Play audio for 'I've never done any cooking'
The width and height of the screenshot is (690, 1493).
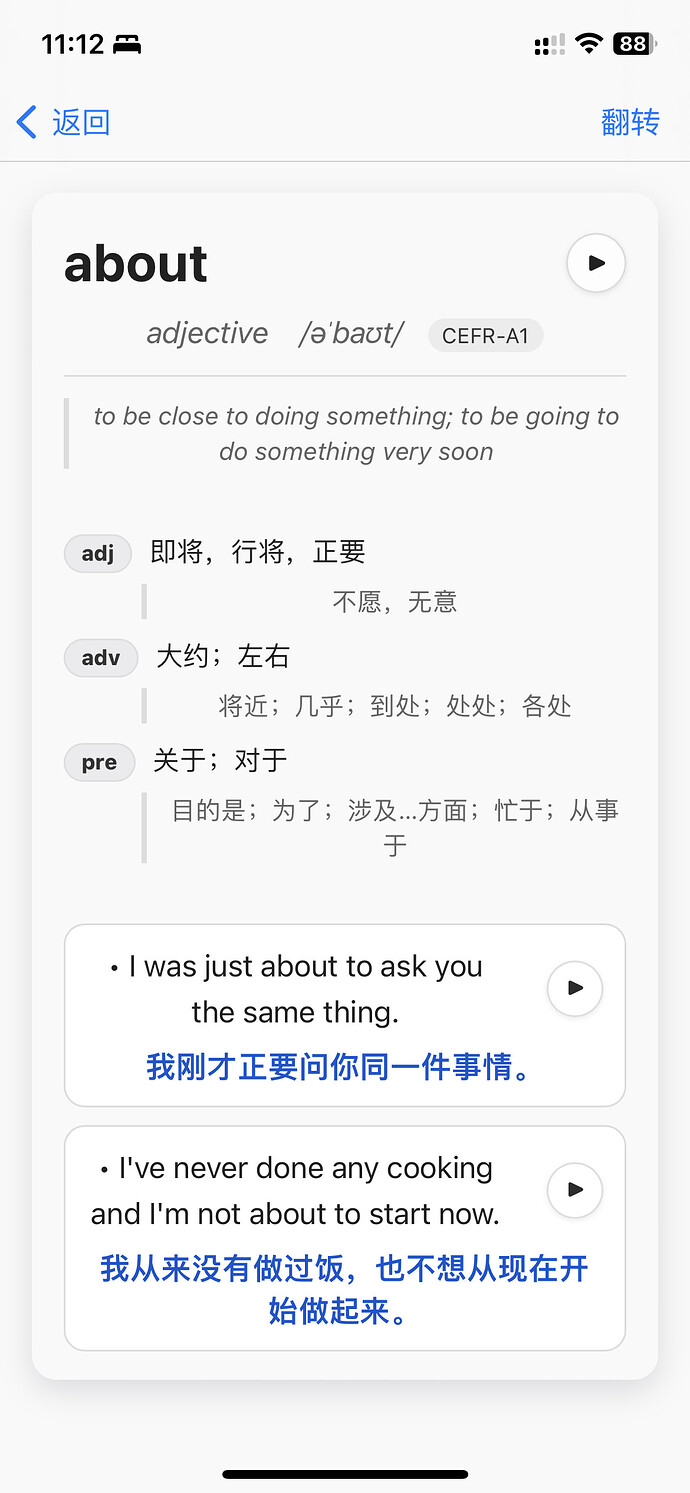pyautogui.click(x=575, y=1190)
